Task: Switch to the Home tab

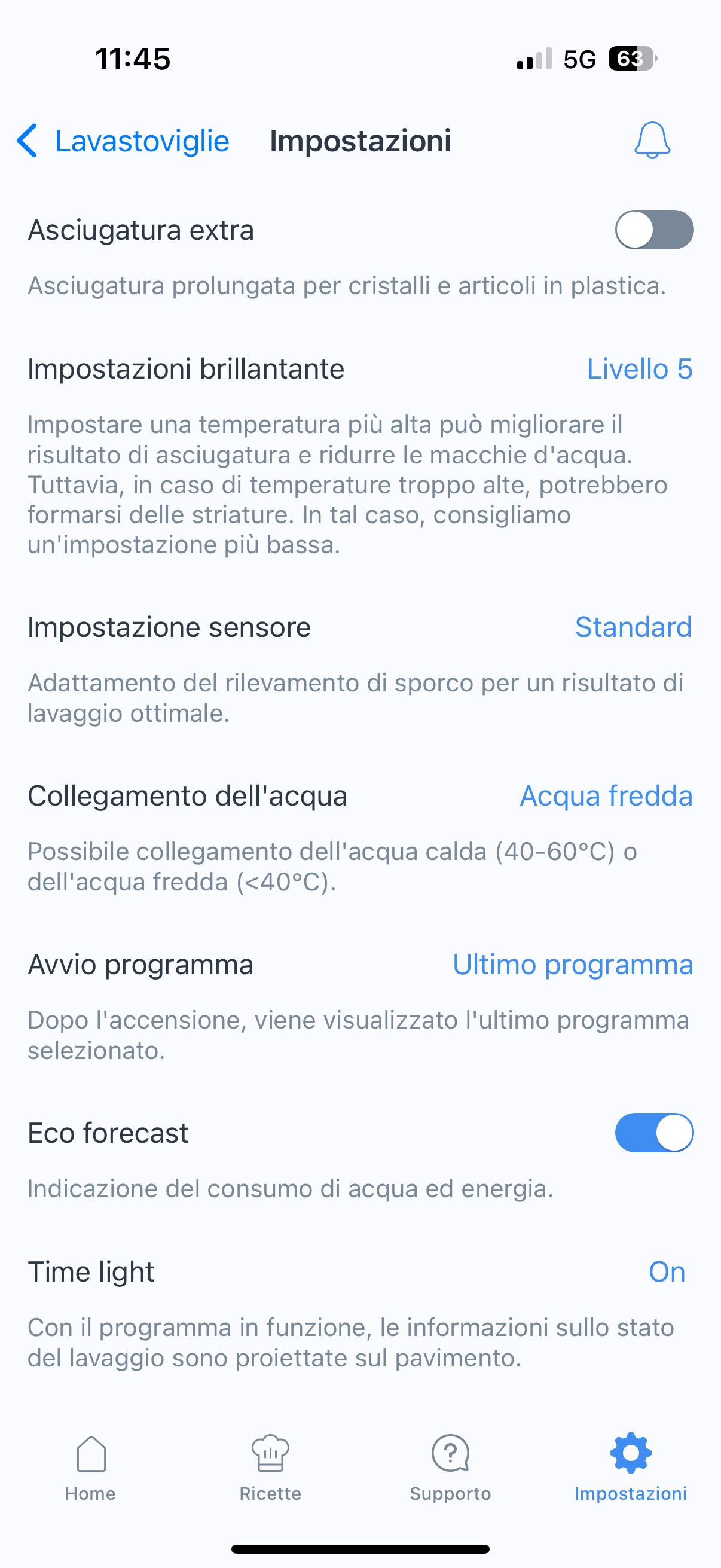Action: point(91,1469)
